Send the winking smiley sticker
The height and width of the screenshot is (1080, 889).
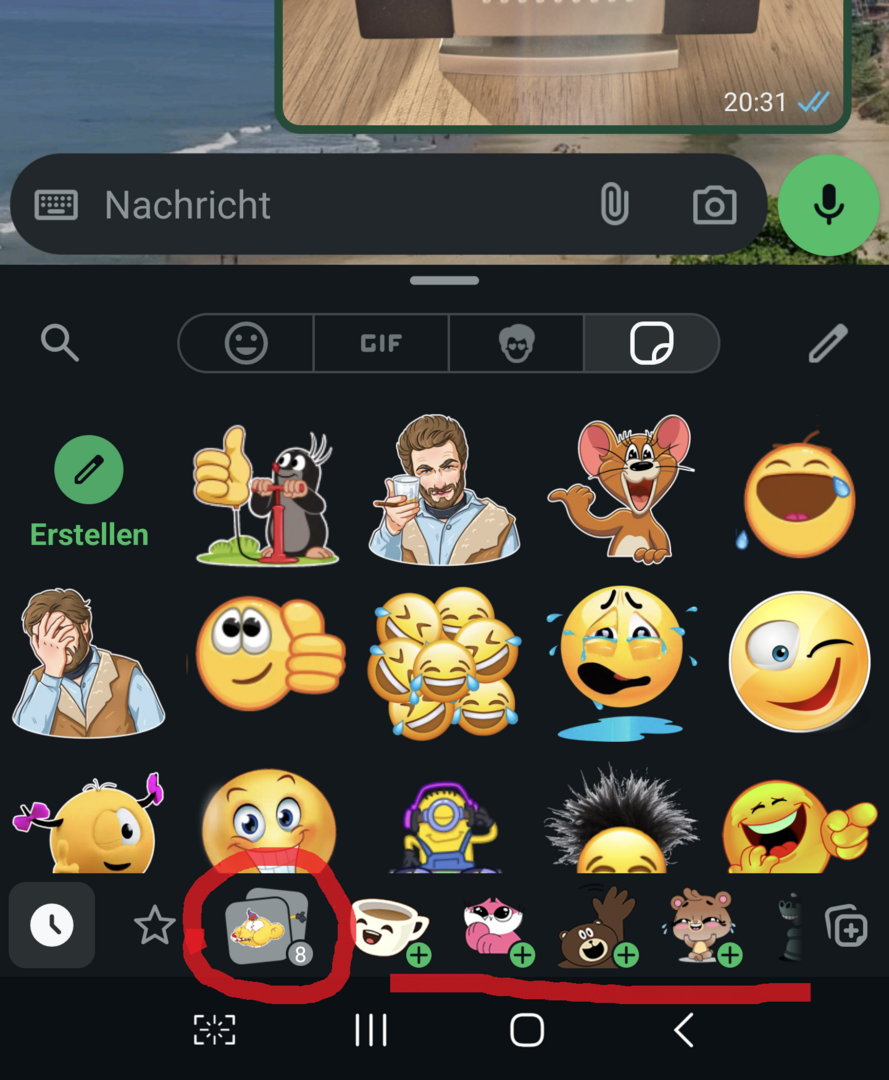(799, 662)
